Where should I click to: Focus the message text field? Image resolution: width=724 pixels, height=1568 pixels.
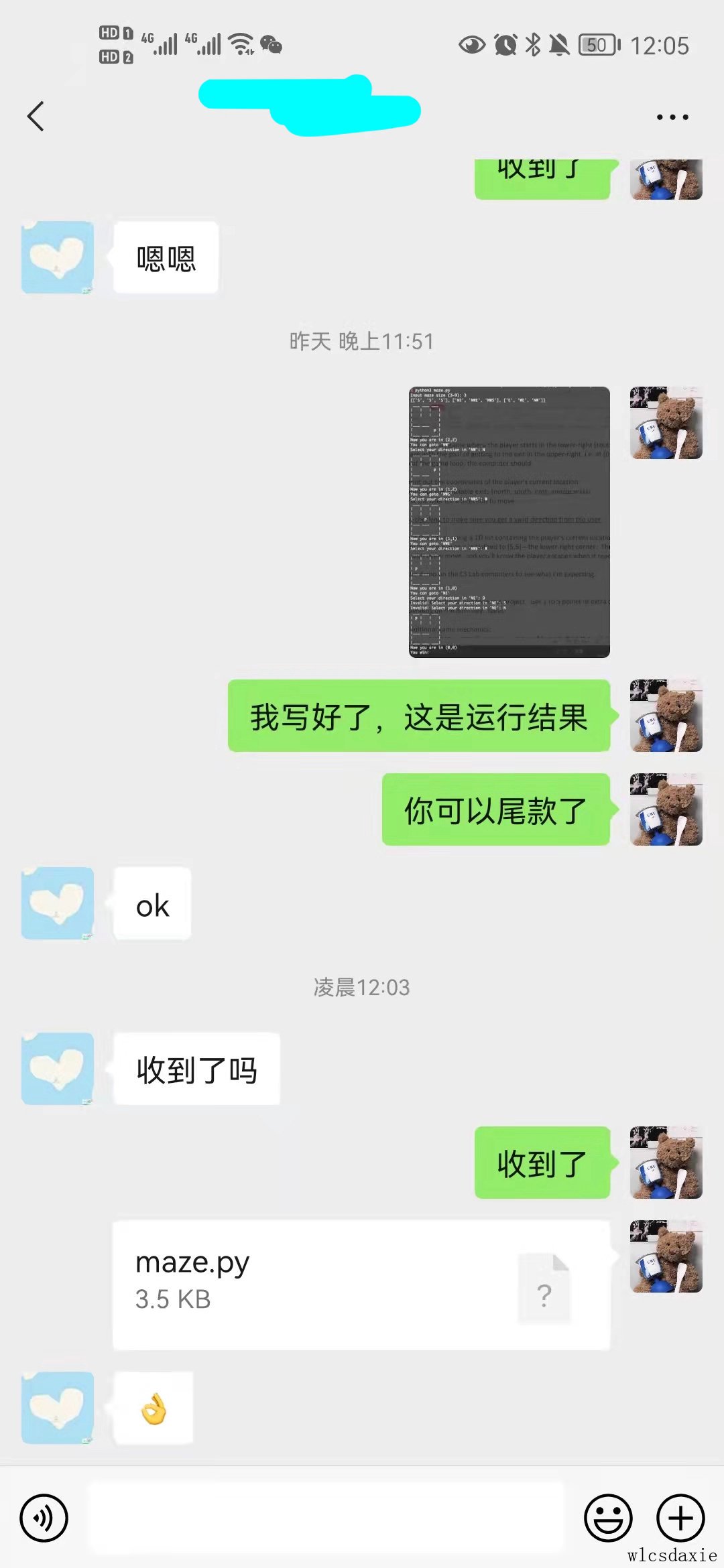[x=327, y=1518]
